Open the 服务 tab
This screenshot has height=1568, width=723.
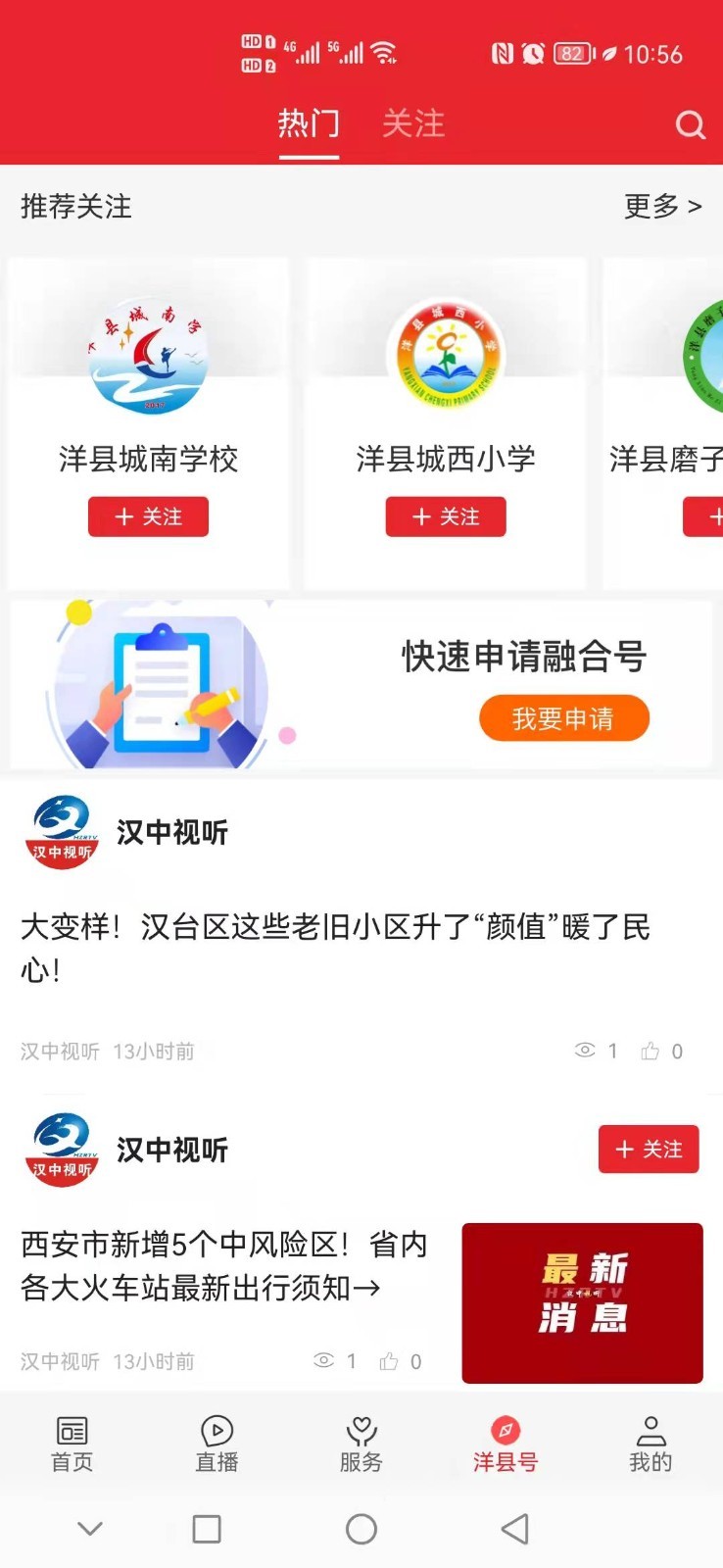tap(361, 1445)
